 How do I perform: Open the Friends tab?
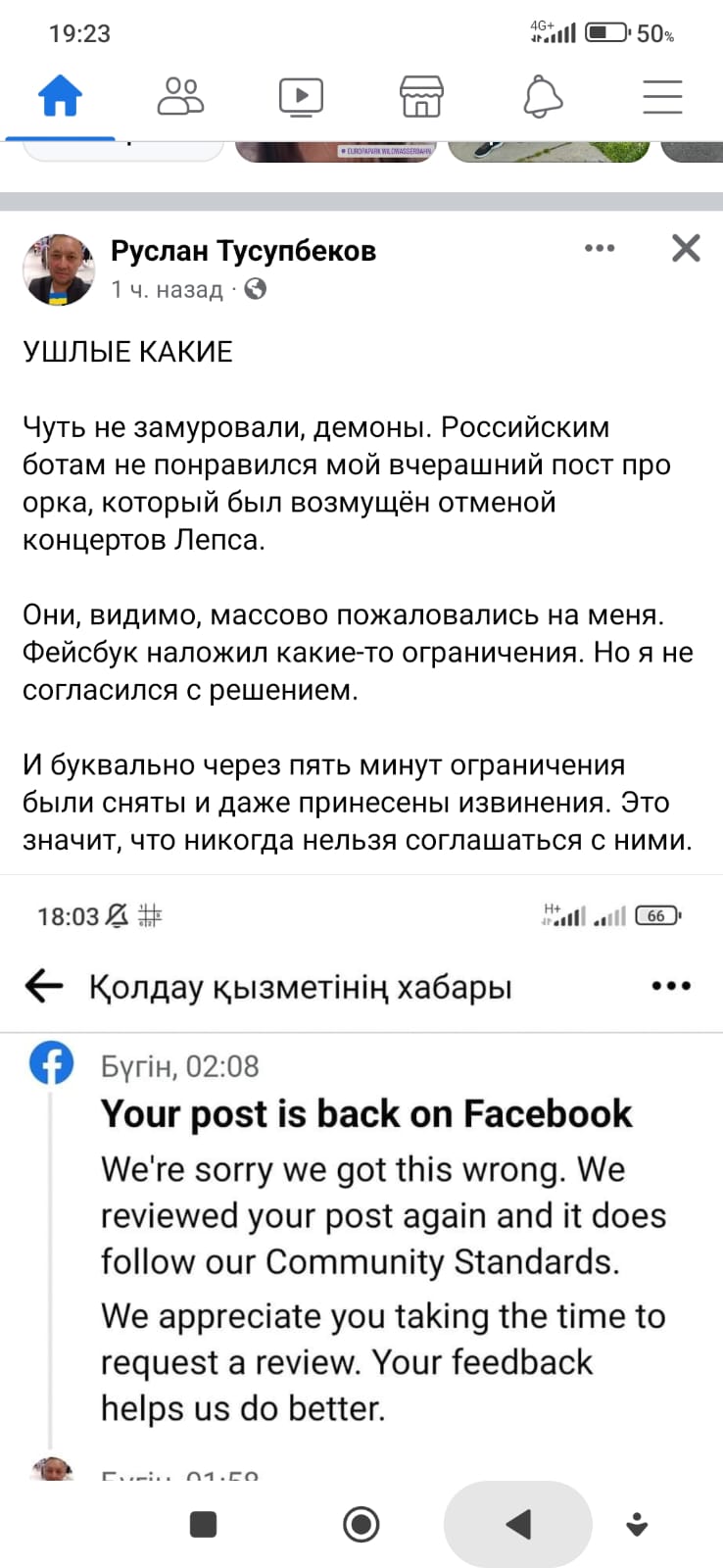point(180,98)
